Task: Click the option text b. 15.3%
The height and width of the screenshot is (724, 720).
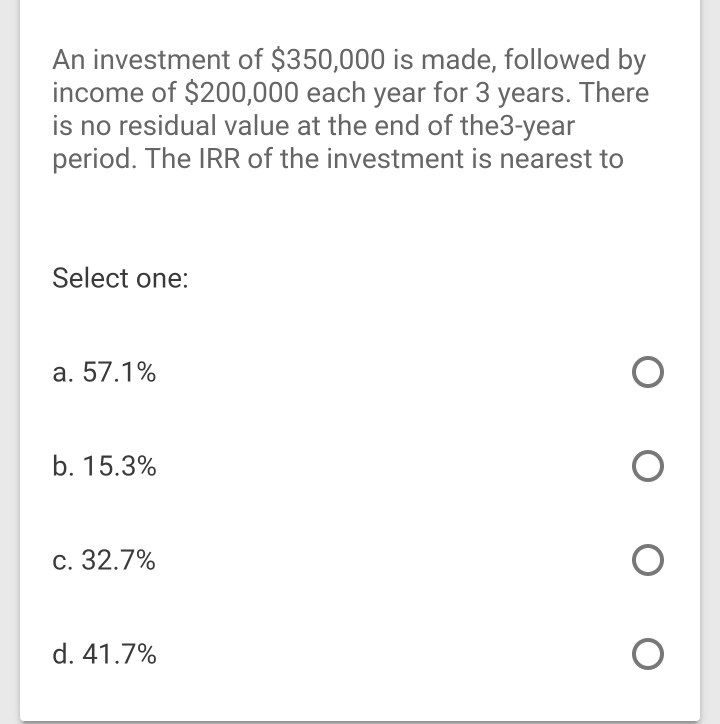Action: pyautogui.click(x=104, y=466)
